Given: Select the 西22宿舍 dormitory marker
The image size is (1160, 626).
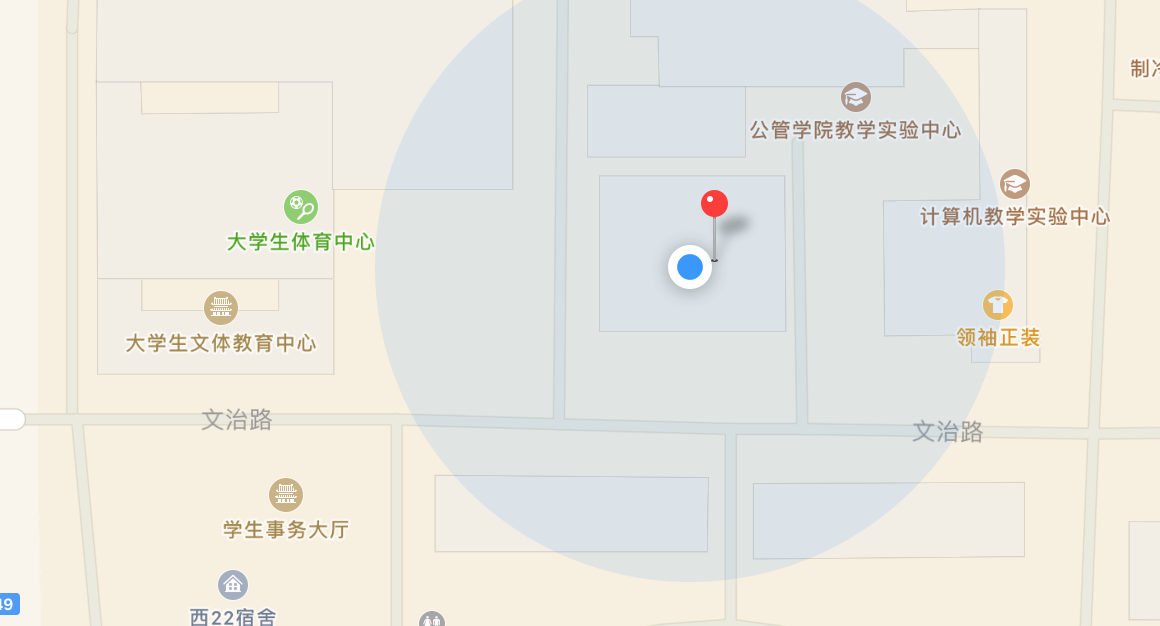Looking at the screenshot, I should tap(233, 585).
